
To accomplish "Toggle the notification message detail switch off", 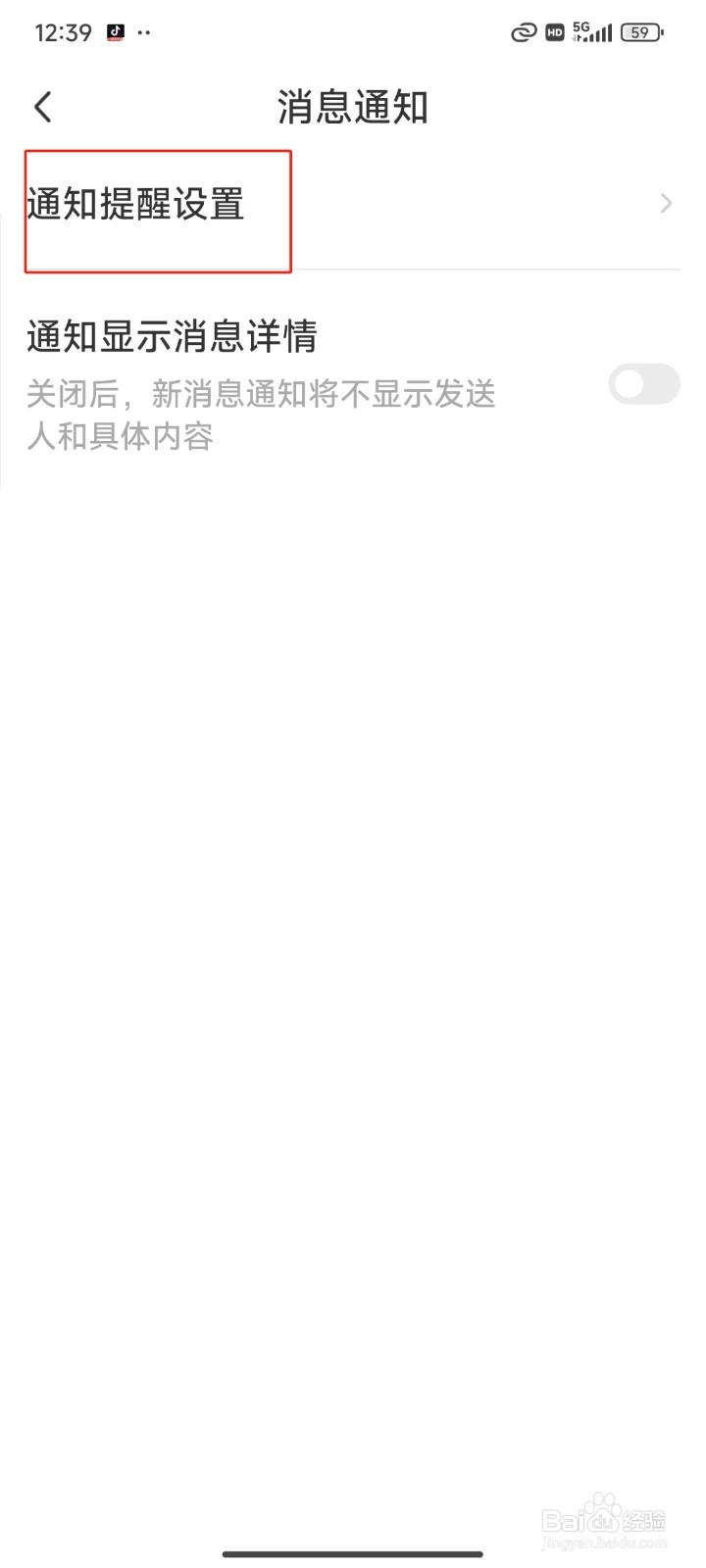I will click(643, 384).
